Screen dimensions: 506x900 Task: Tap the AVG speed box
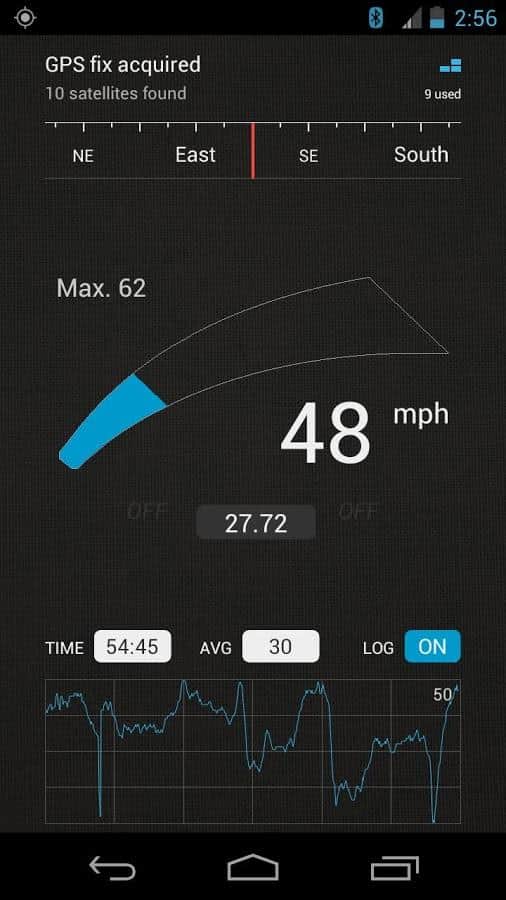(x=281, y=646)
